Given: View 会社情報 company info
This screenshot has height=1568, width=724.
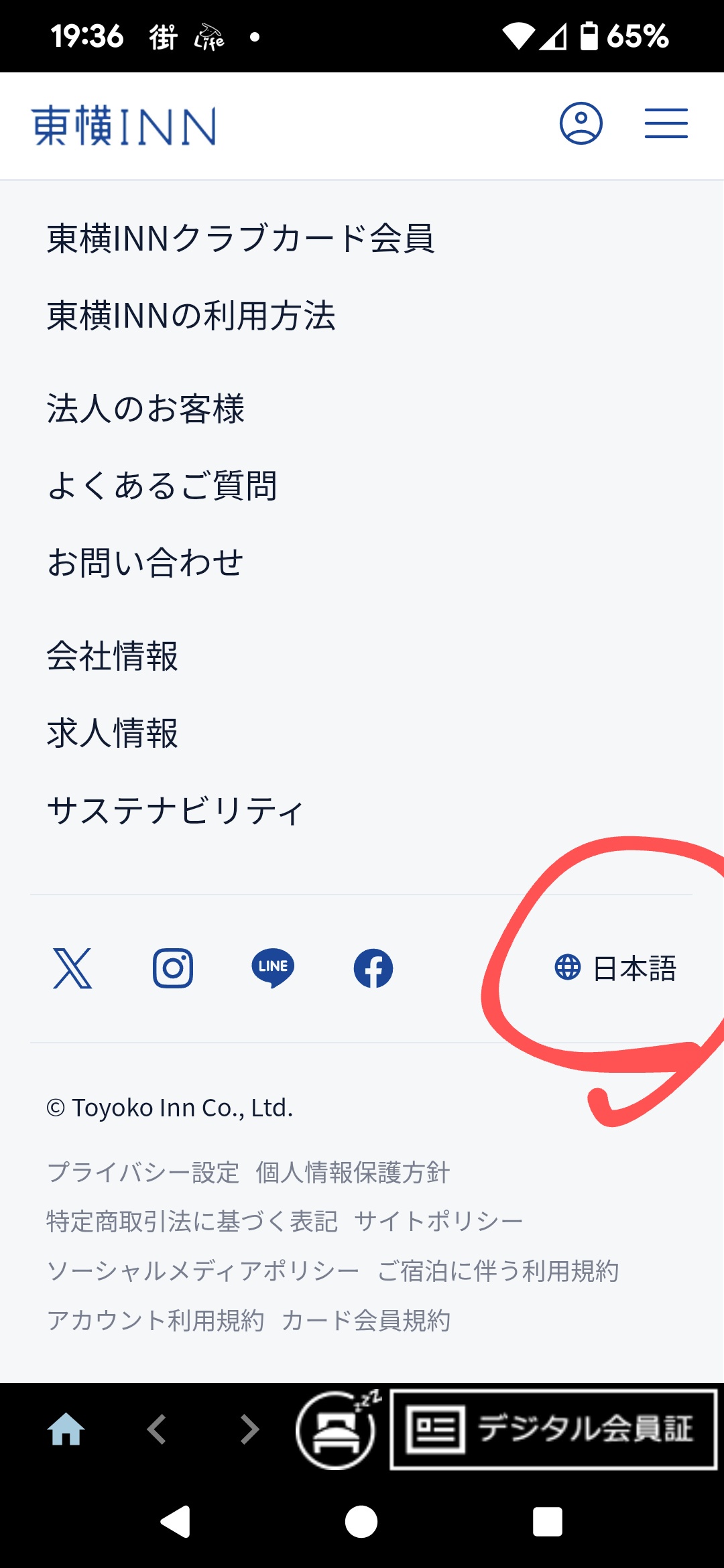Looking at the screenshot, I should click(x=113, y=656).
